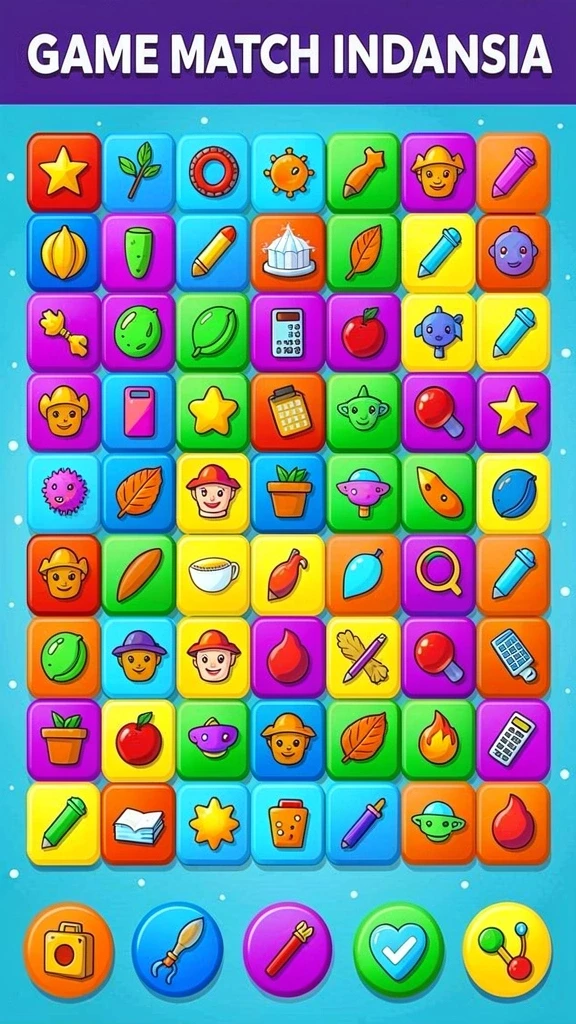The image size is (576, 1024).
Task: Use the purple red-stick booster button
Action: pyautogui.click(x=288, y=950)
